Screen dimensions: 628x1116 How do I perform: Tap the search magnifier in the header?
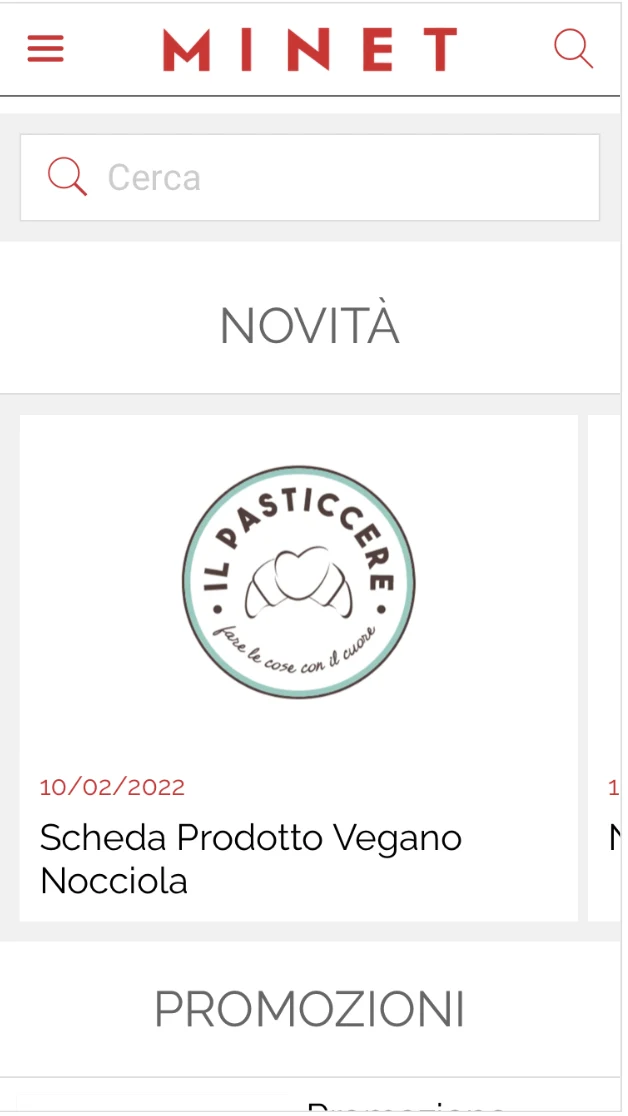573,48
